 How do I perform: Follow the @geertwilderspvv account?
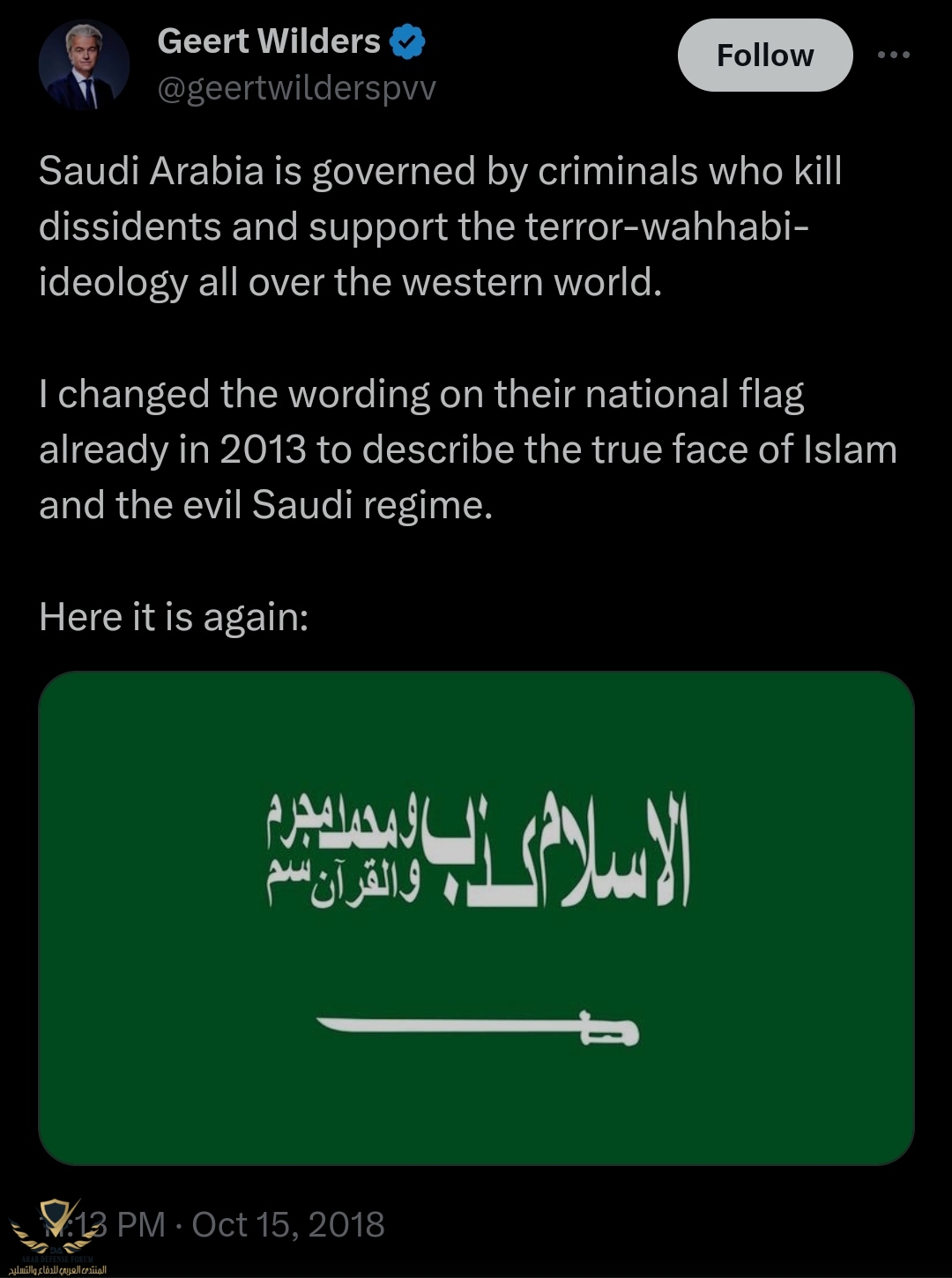click(764, 56)
